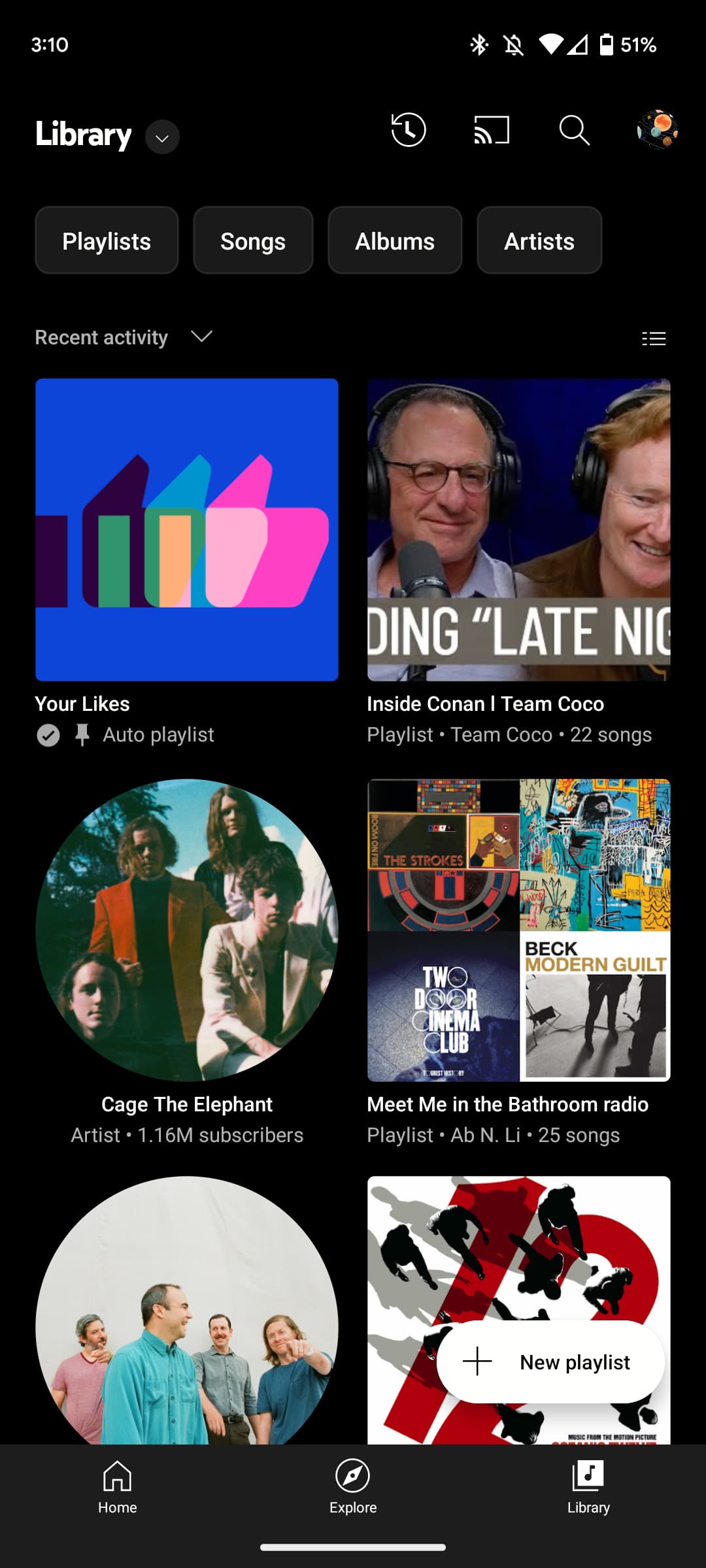Go to the Home tab
This screenshot has height=1568, width=706.
118,1486
